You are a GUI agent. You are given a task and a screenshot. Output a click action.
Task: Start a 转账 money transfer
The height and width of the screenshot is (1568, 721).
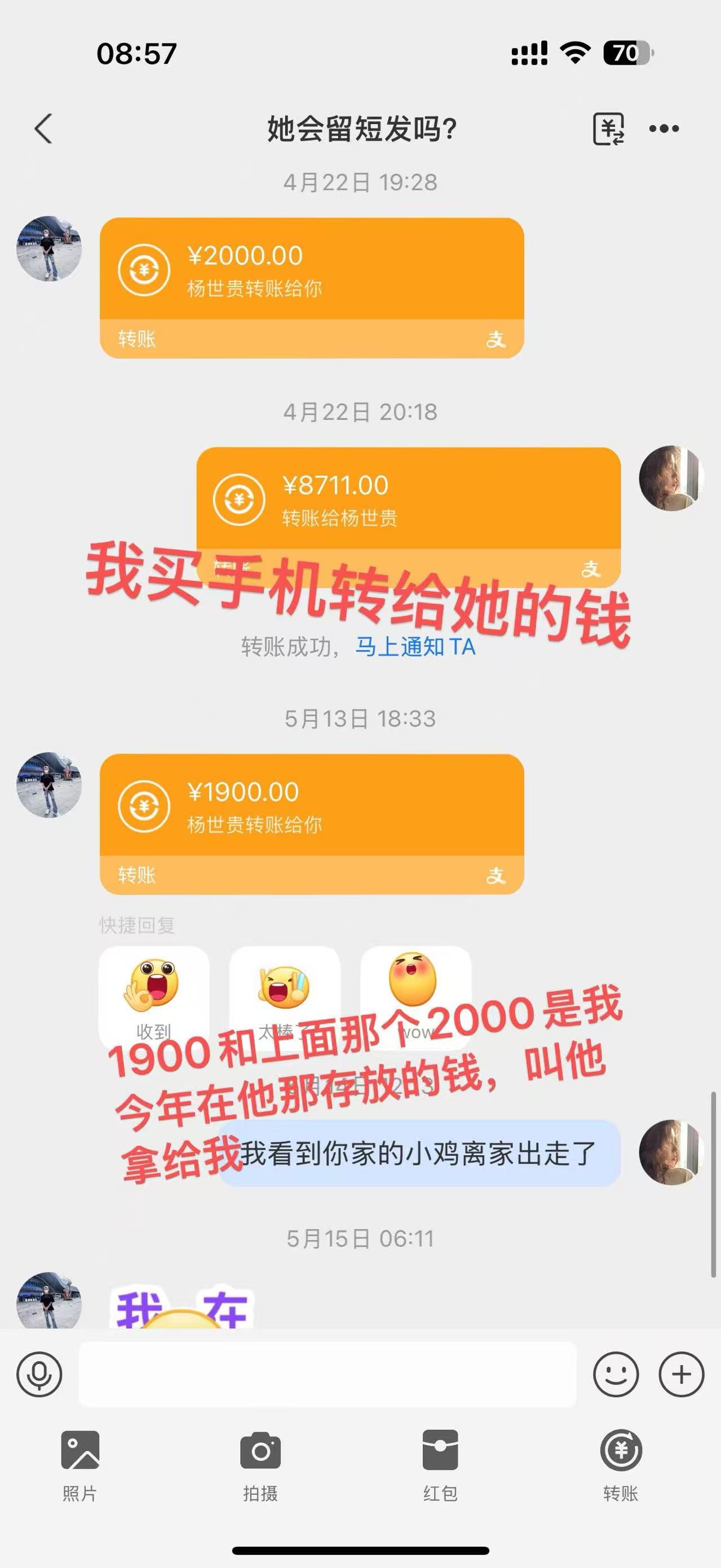point(621,1466)
